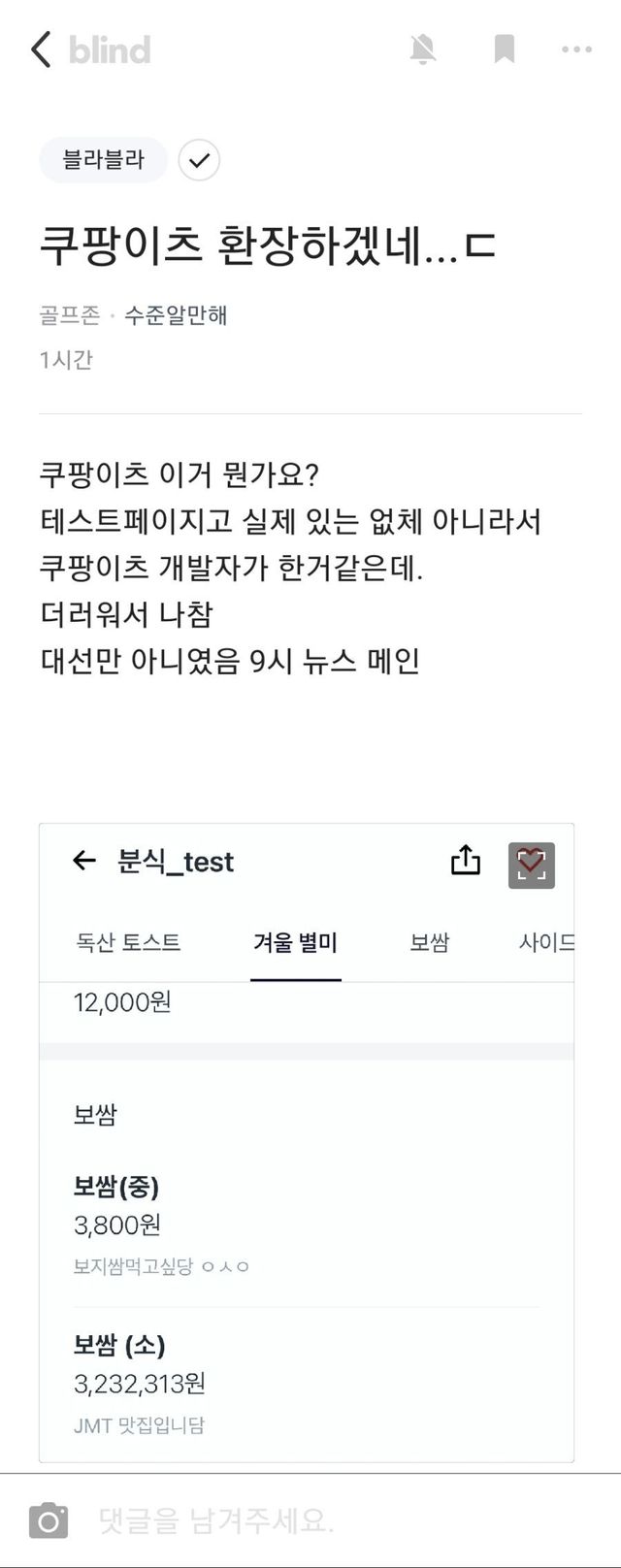621x1568 pixels.
Task: Open the overflow menu
Action: [x=576, y=49]
